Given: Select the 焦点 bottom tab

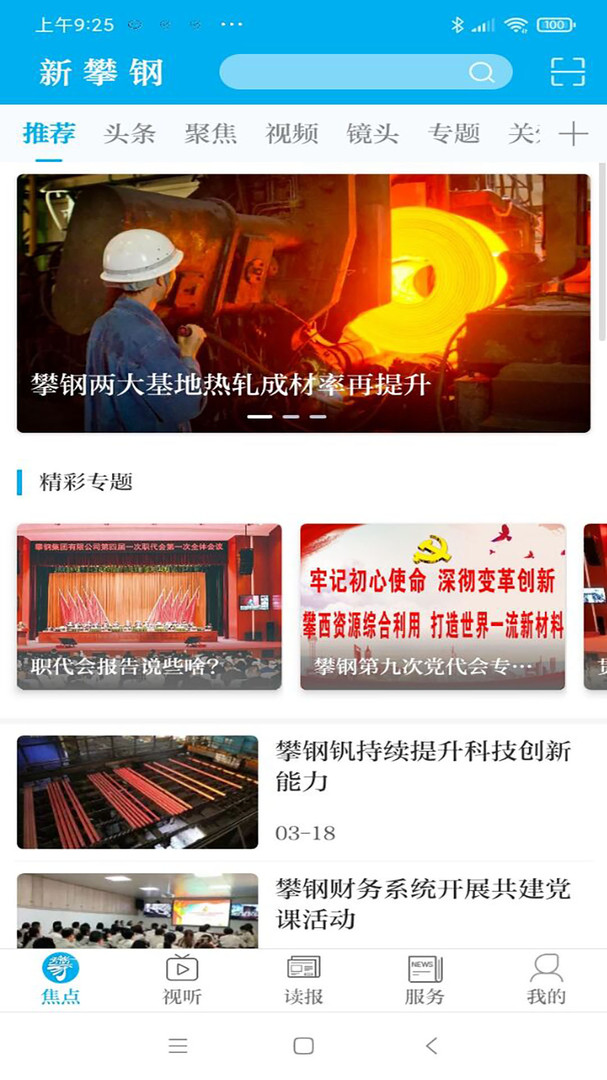Looking at the screenshot, I should tap(60, 979).
